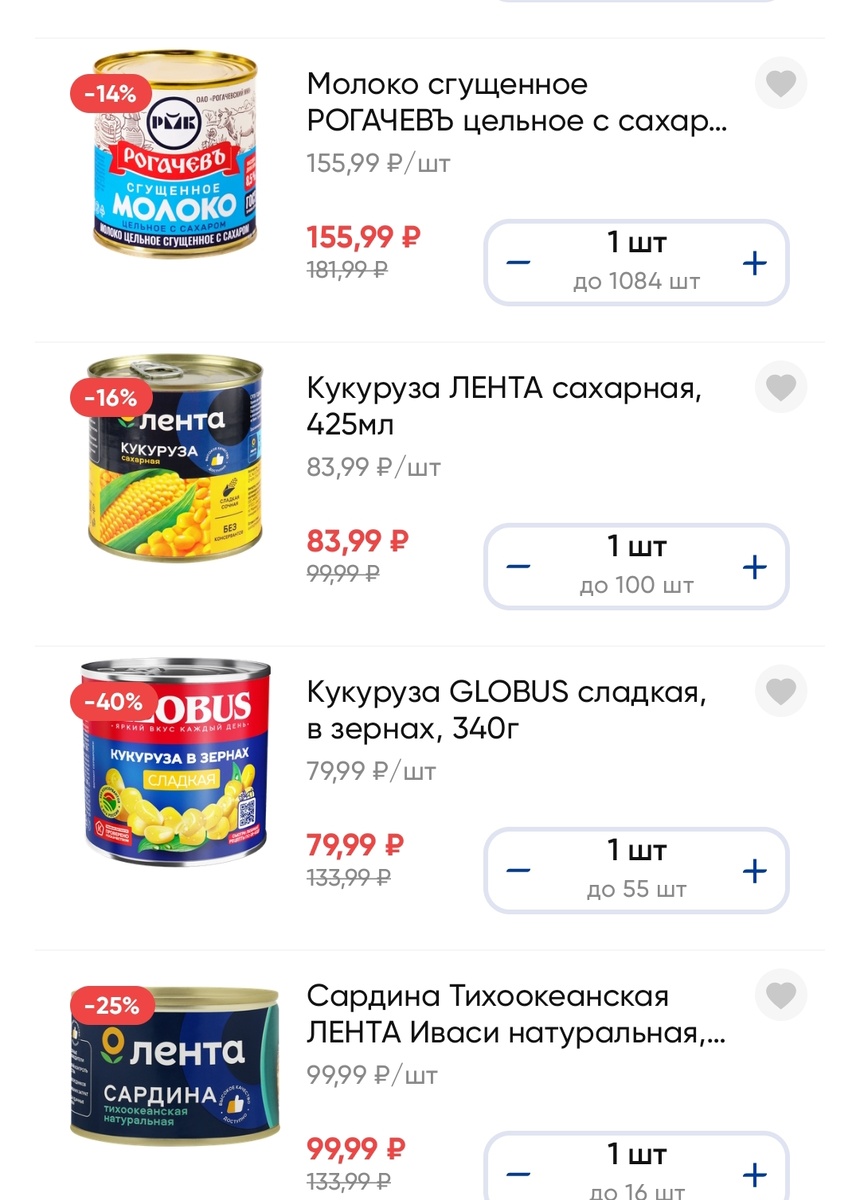Tap the plus on the sardine quantity control
Screen dimensions: 860x1200
click(755, 1174)
